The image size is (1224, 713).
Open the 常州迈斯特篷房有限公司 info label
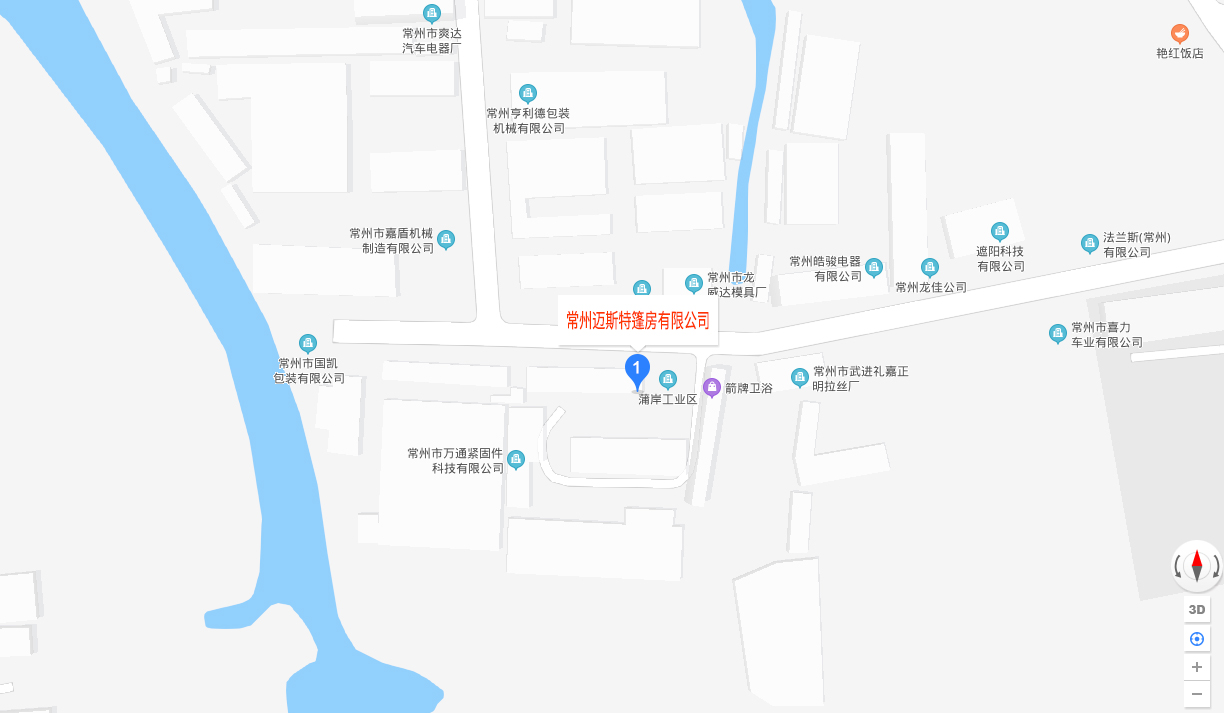637,320
